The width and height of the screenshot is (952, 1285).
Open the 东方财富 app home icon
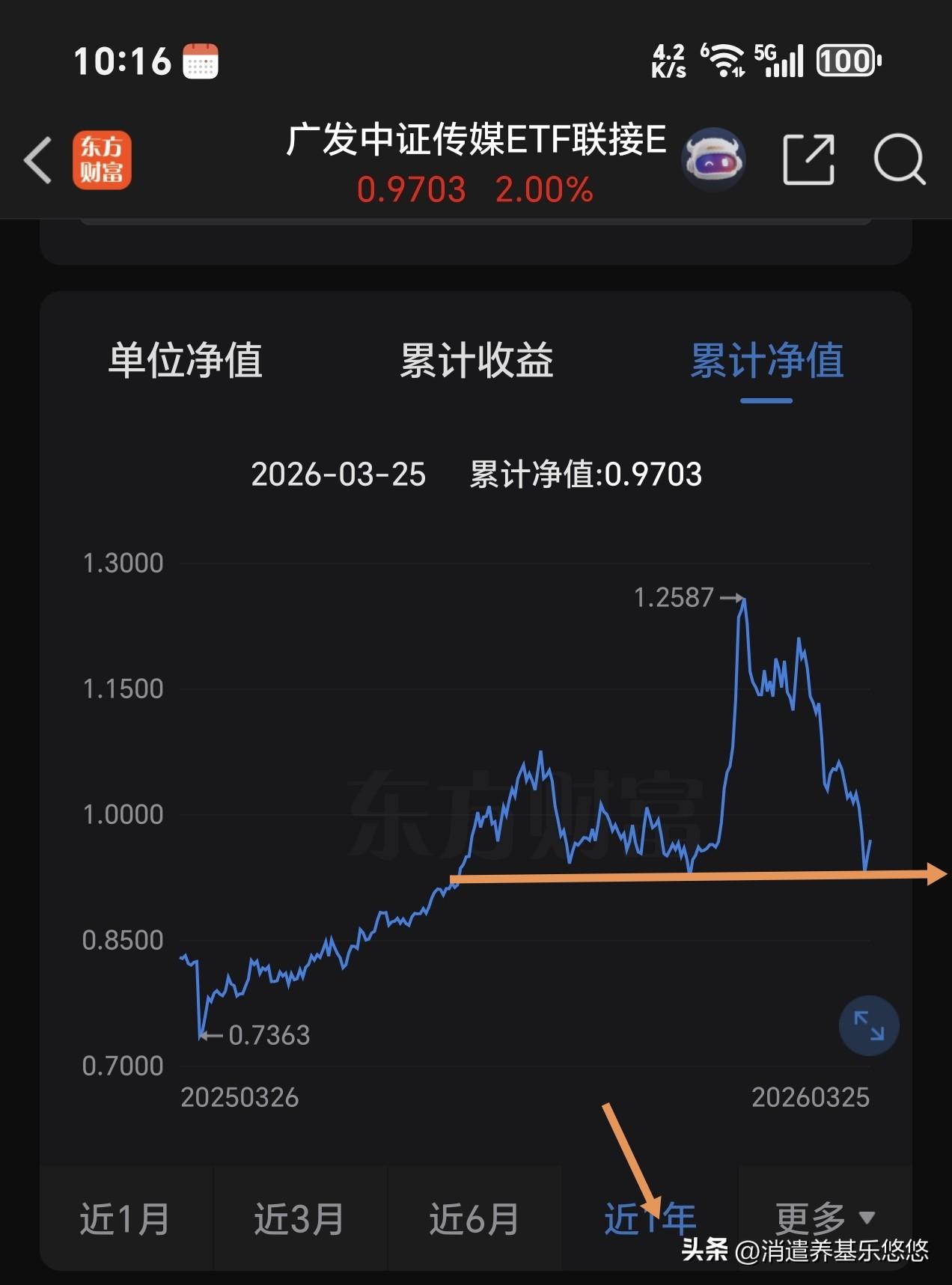103,159
